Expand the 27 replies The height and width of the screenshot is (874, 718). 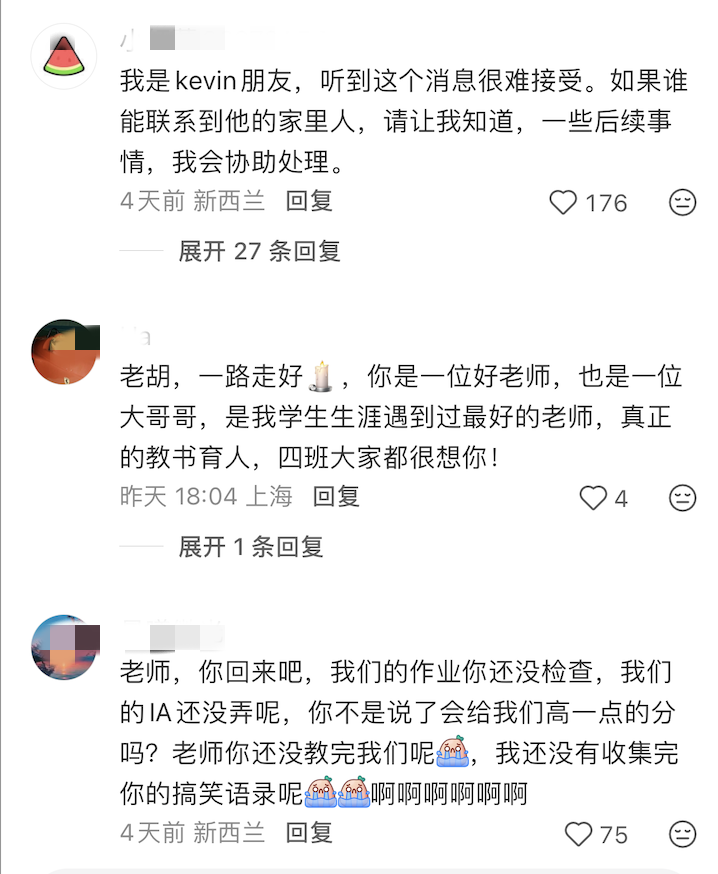pos(259,251)
